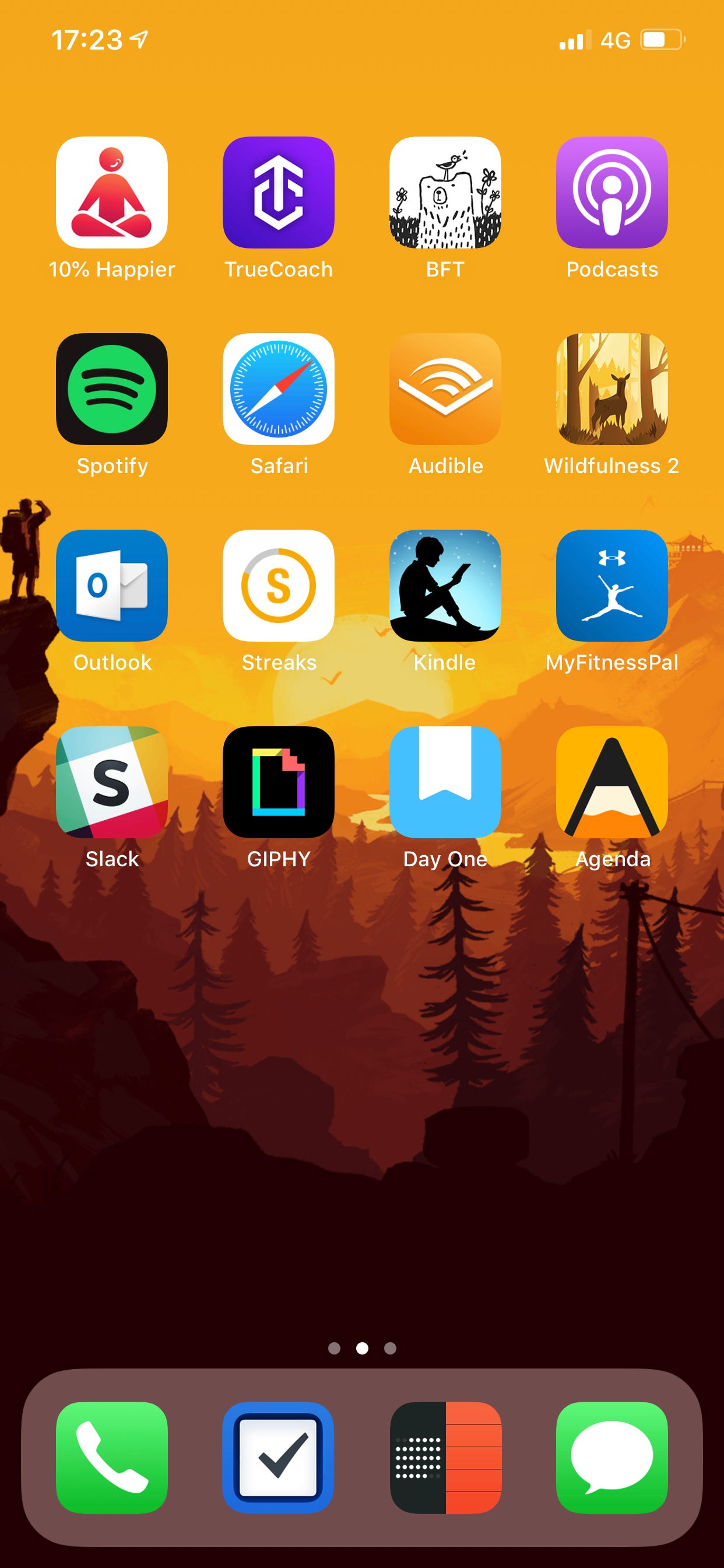Open the dotted red notebook app in the dock
This screenshot has height=1568, width=724.
(445, 1458)
